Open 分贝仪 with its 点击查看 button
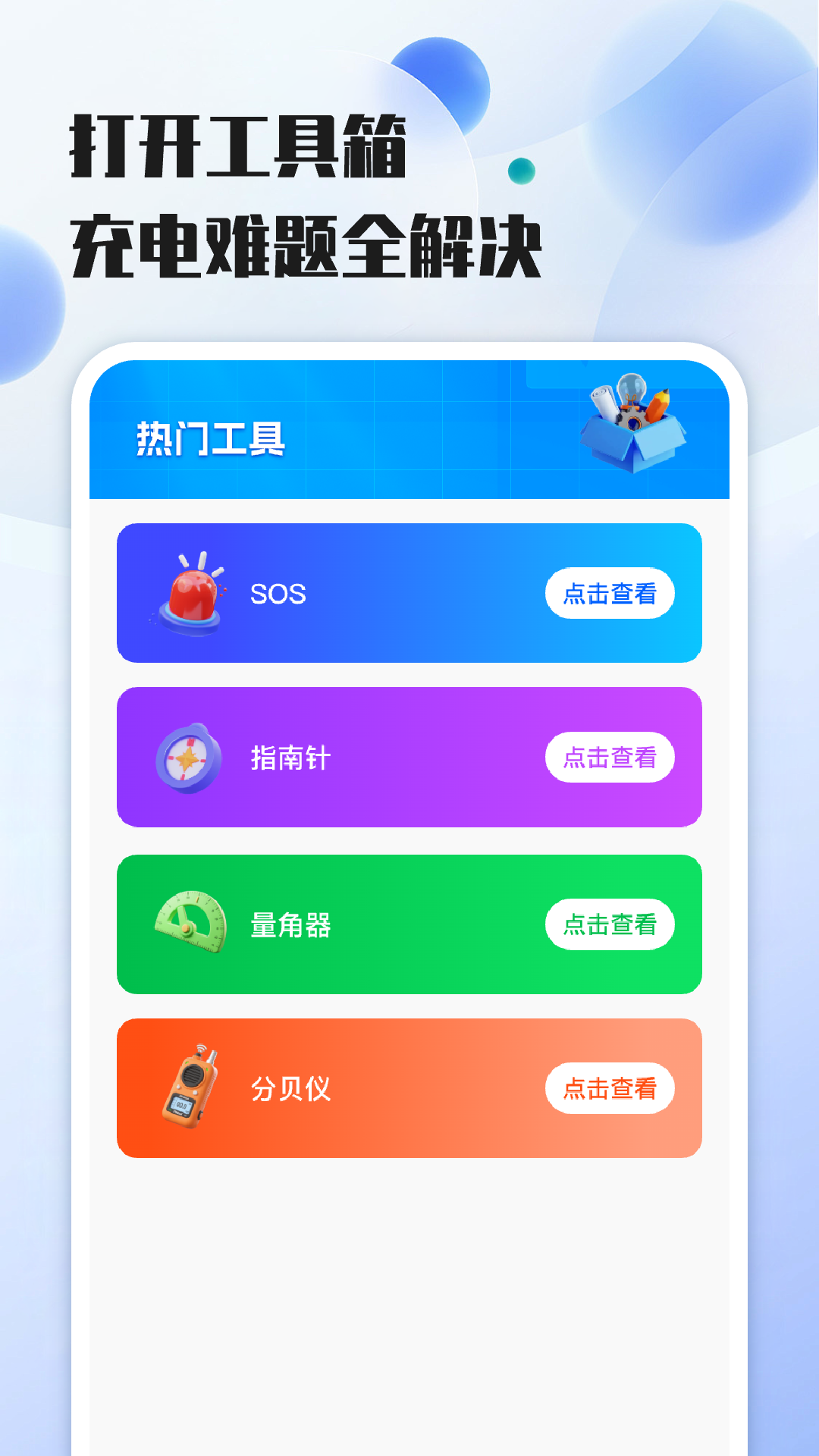Image resolution: width=819 pixels, height=1456 pixels. tap(610, 1087)
